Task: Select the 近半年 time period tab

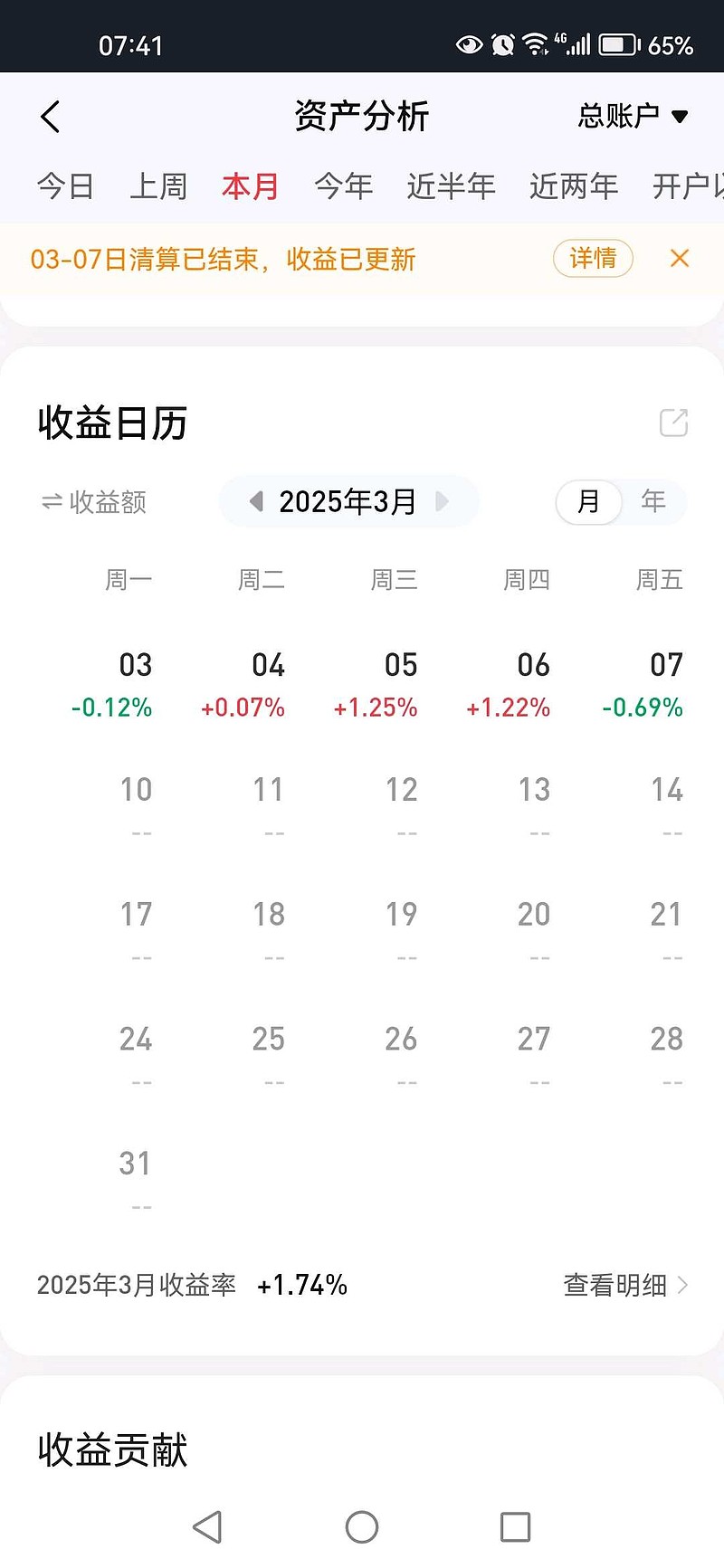Action: (450, 185)
